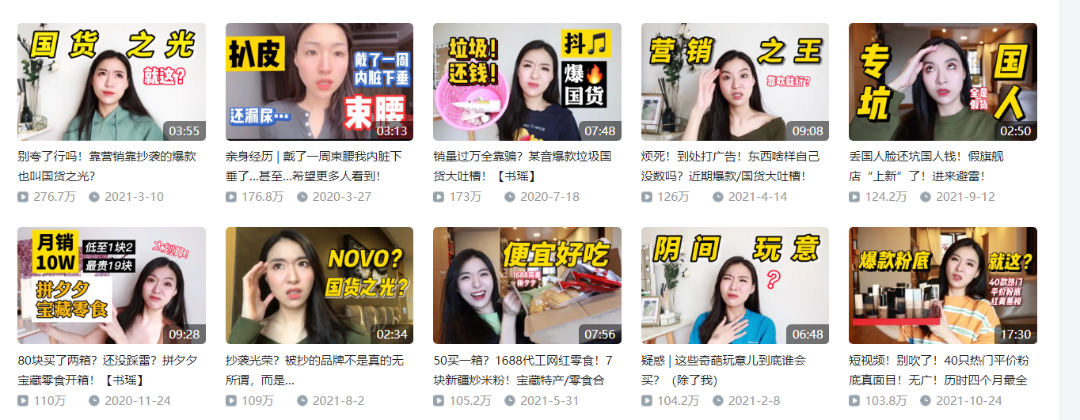Viewport: 1080px width, 420px height.
Task: Open the 疑惑 奇葩玩意儿 video
Action: click(734, 285)
